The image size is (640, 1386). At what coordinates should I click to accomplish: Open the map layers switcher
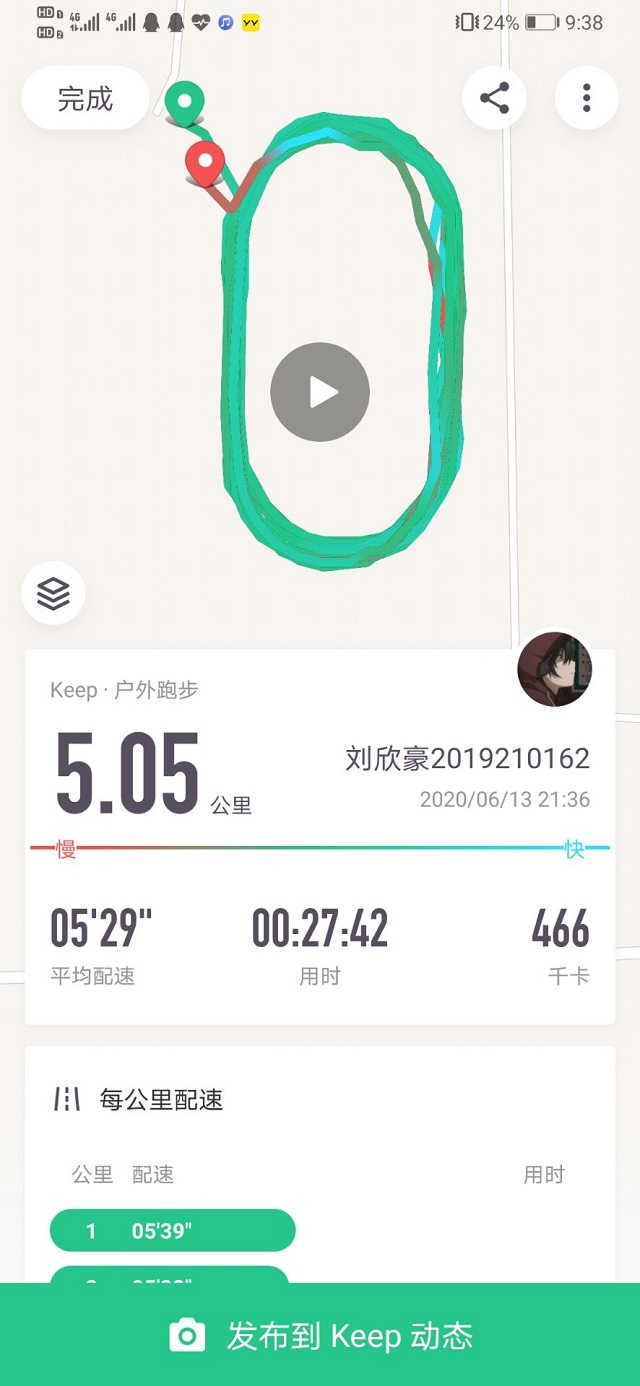[x=53, y=594]
